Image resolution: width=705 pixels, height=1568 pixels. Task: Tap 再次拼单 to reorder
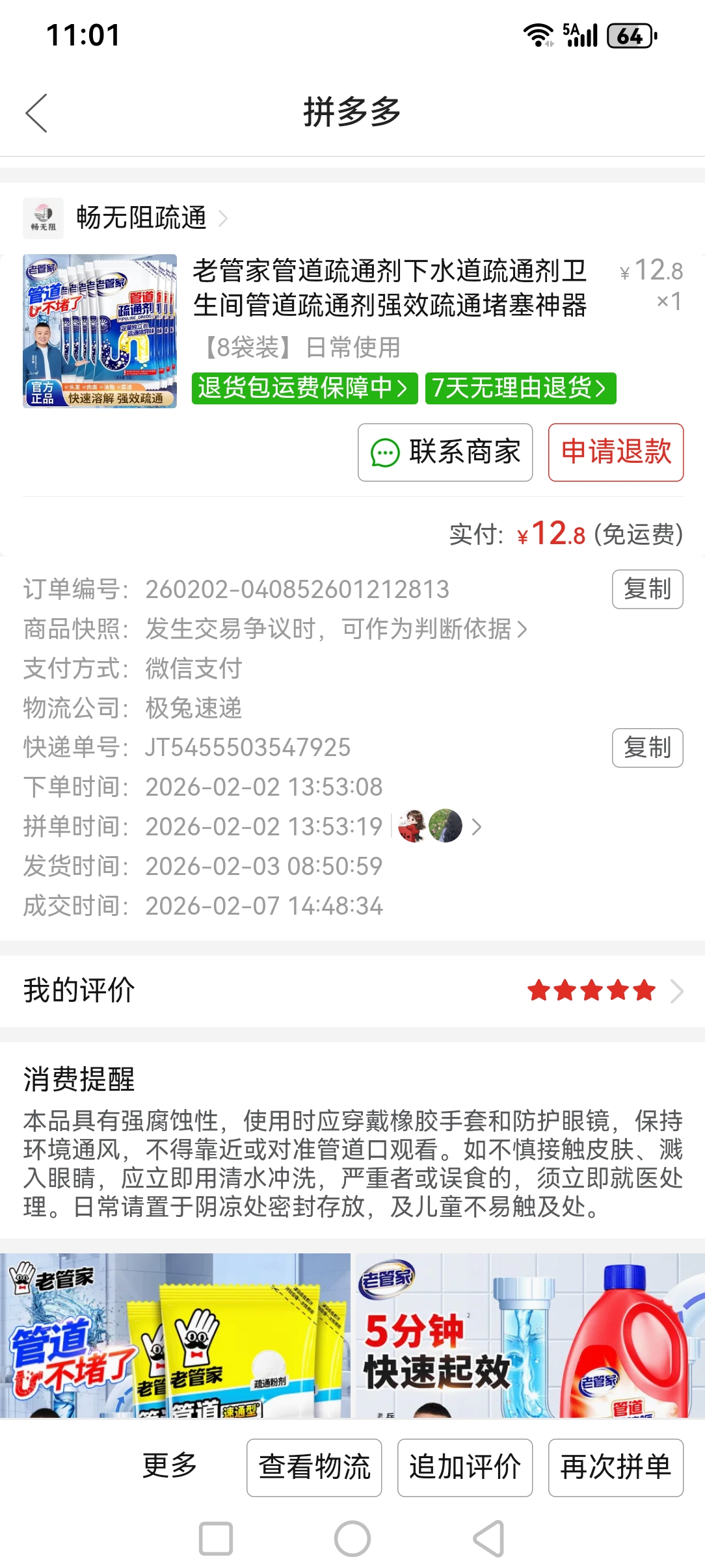(615, 1468)
